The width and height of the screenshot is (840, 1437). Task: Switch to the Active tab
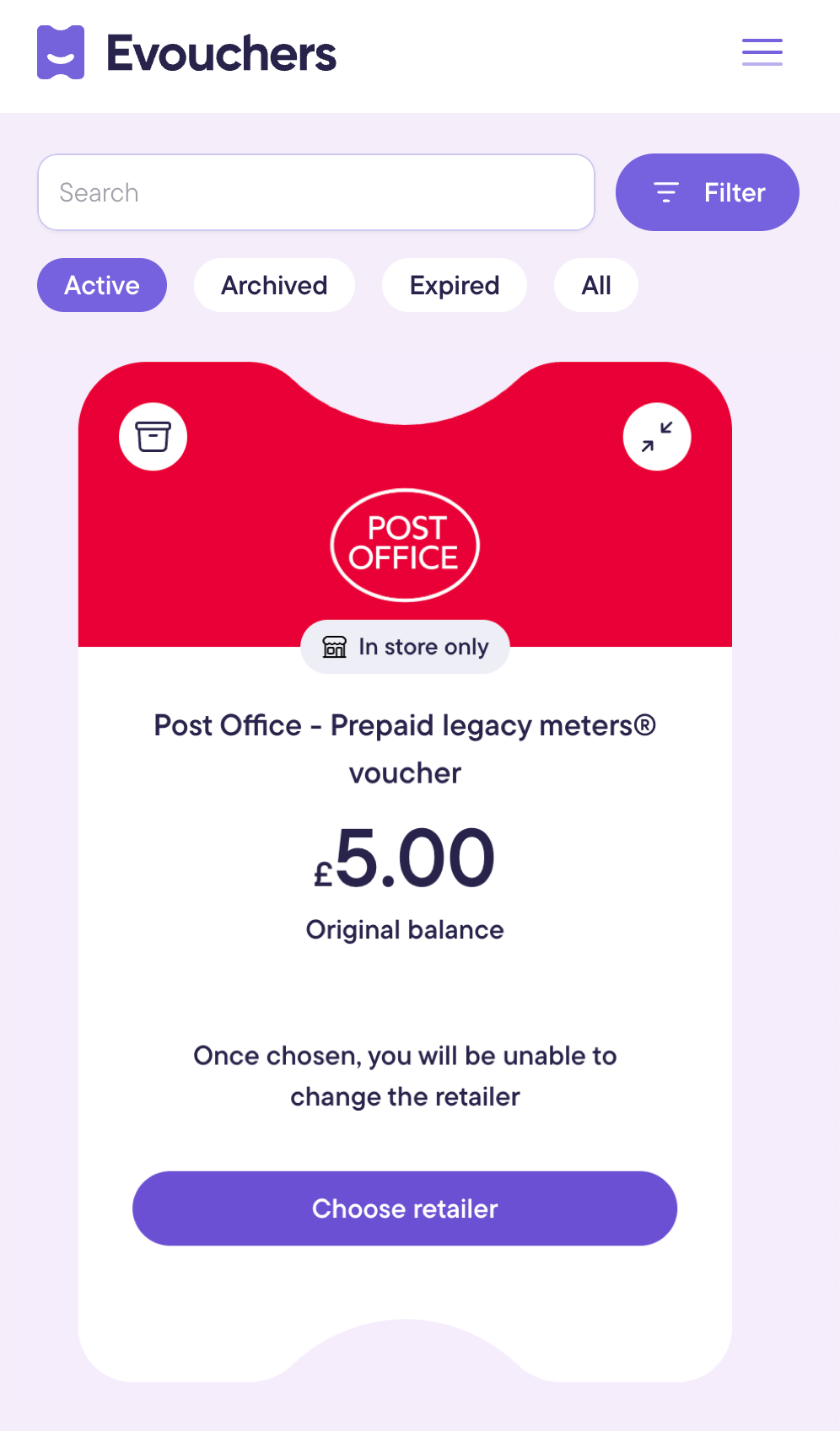point(102,285)
